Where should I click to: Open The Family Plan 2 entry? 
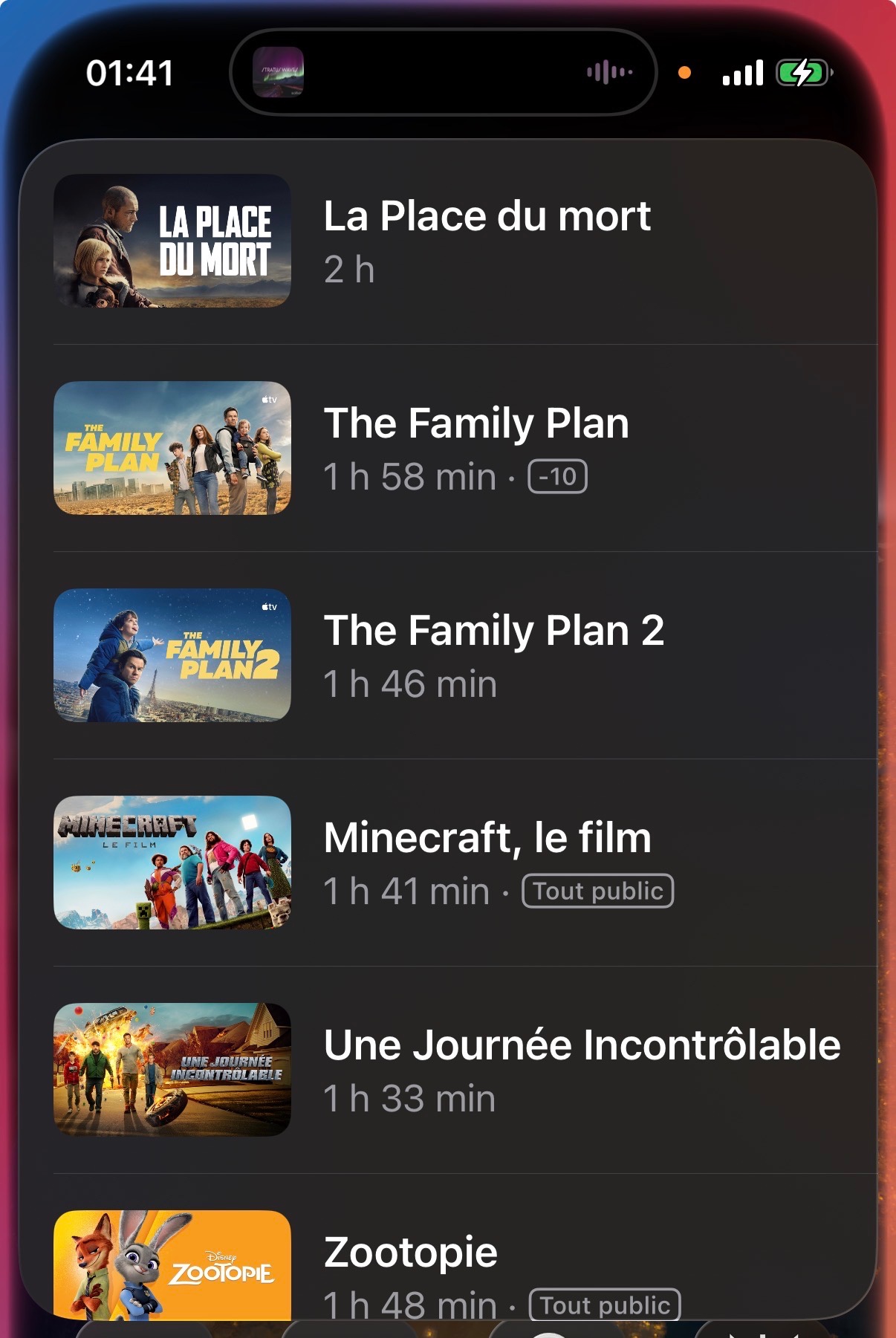tap(464, 655)
